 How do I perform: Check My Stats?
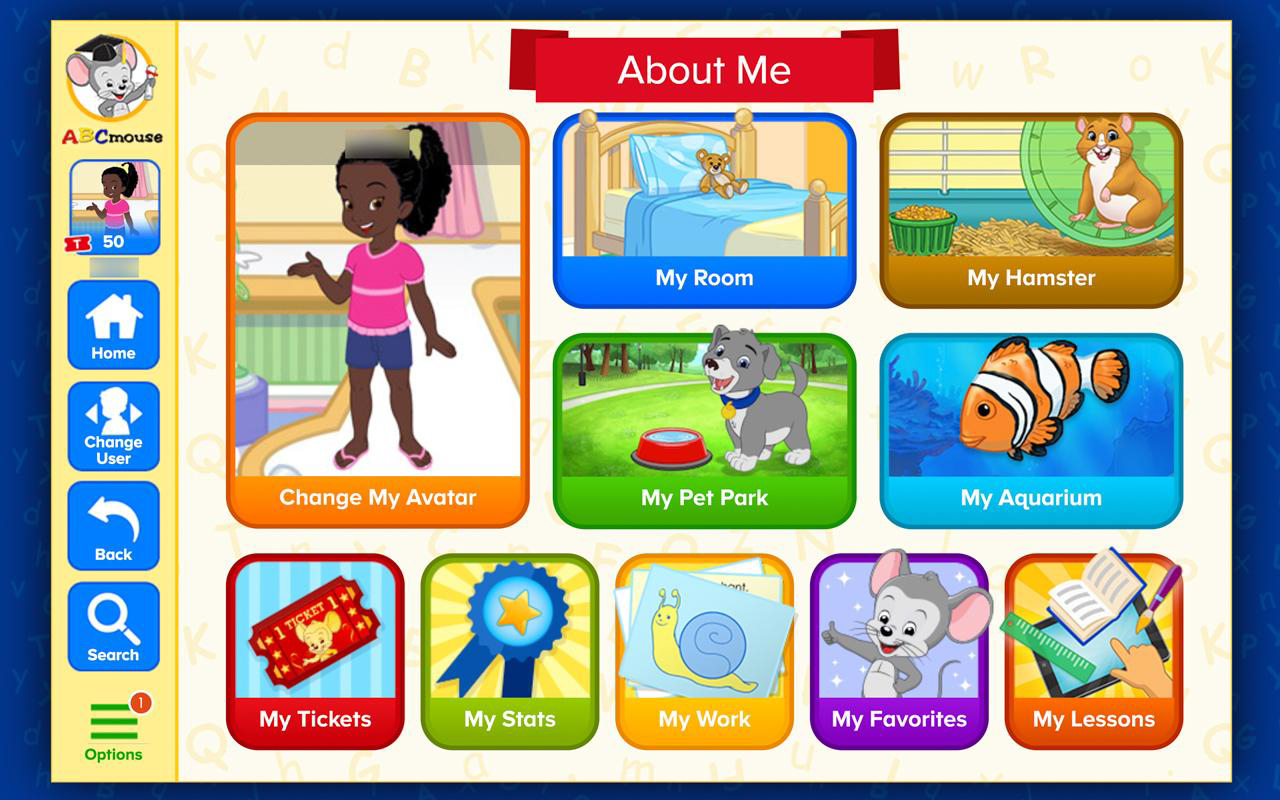coord(509,651)
